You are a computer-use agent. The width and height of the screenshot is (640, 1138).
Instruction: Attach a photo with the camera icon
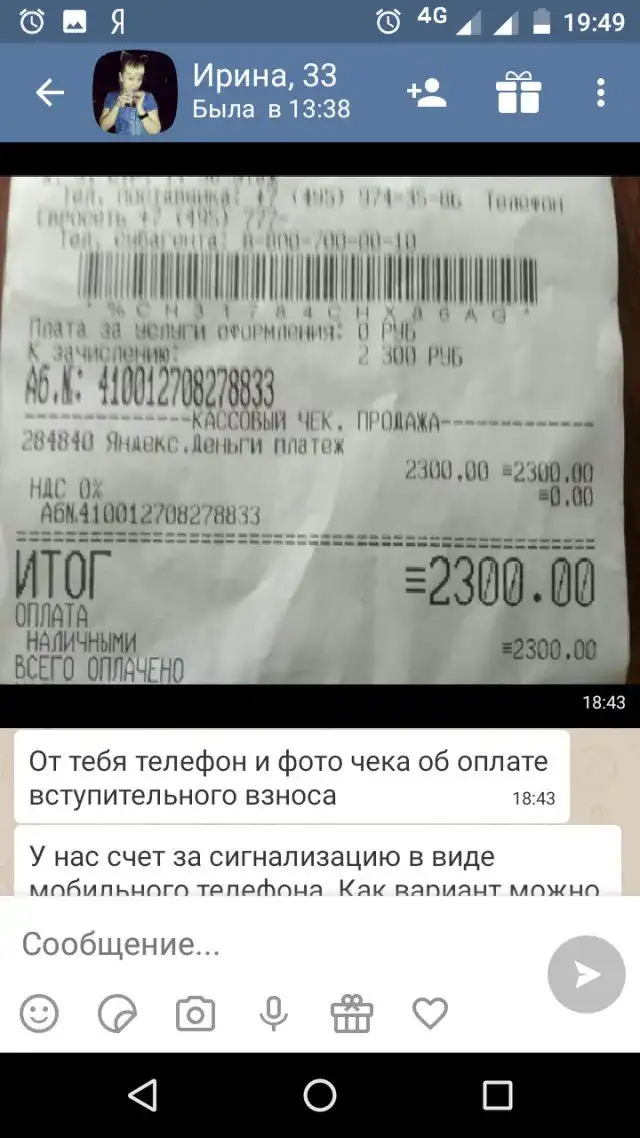point(195,1014)
